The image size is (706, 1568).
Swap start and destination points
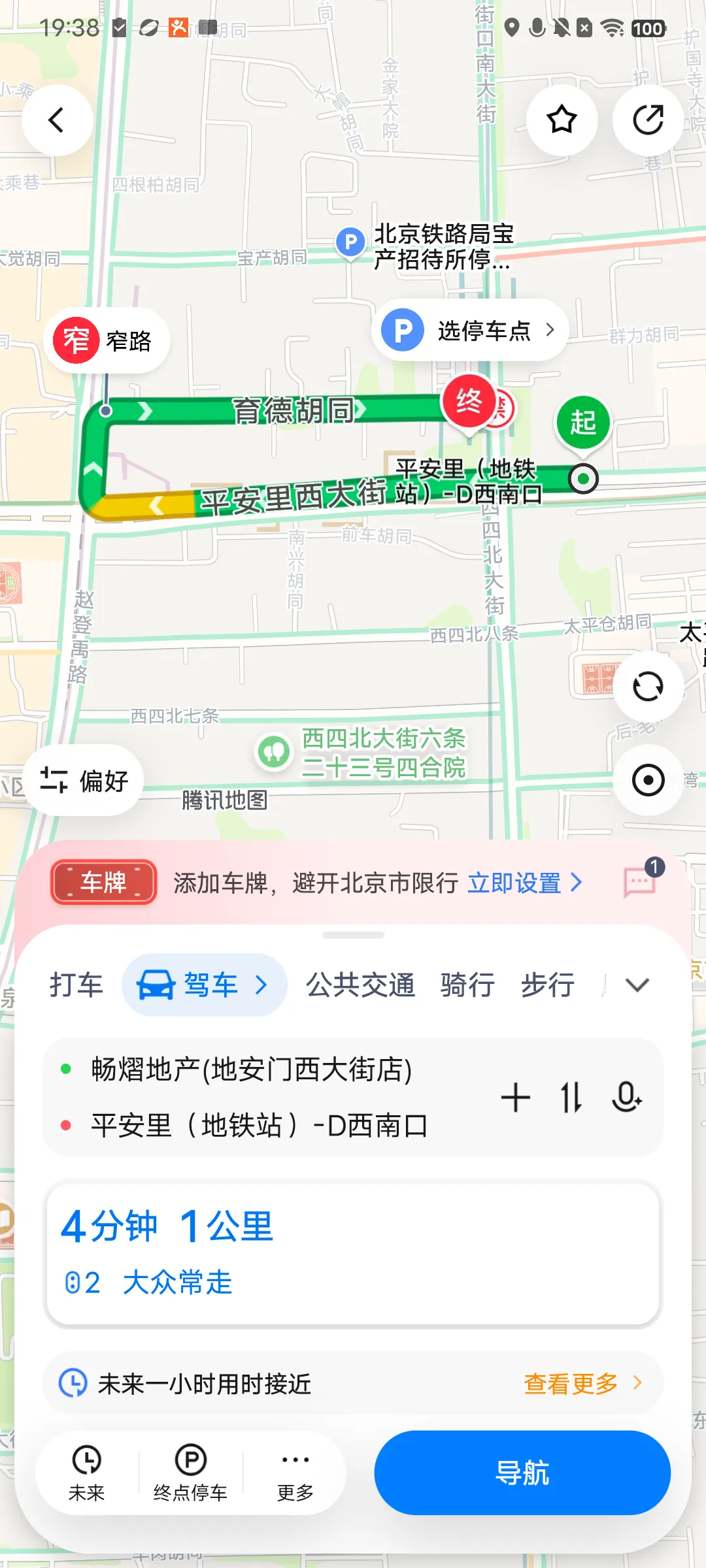click(571, 1097)
